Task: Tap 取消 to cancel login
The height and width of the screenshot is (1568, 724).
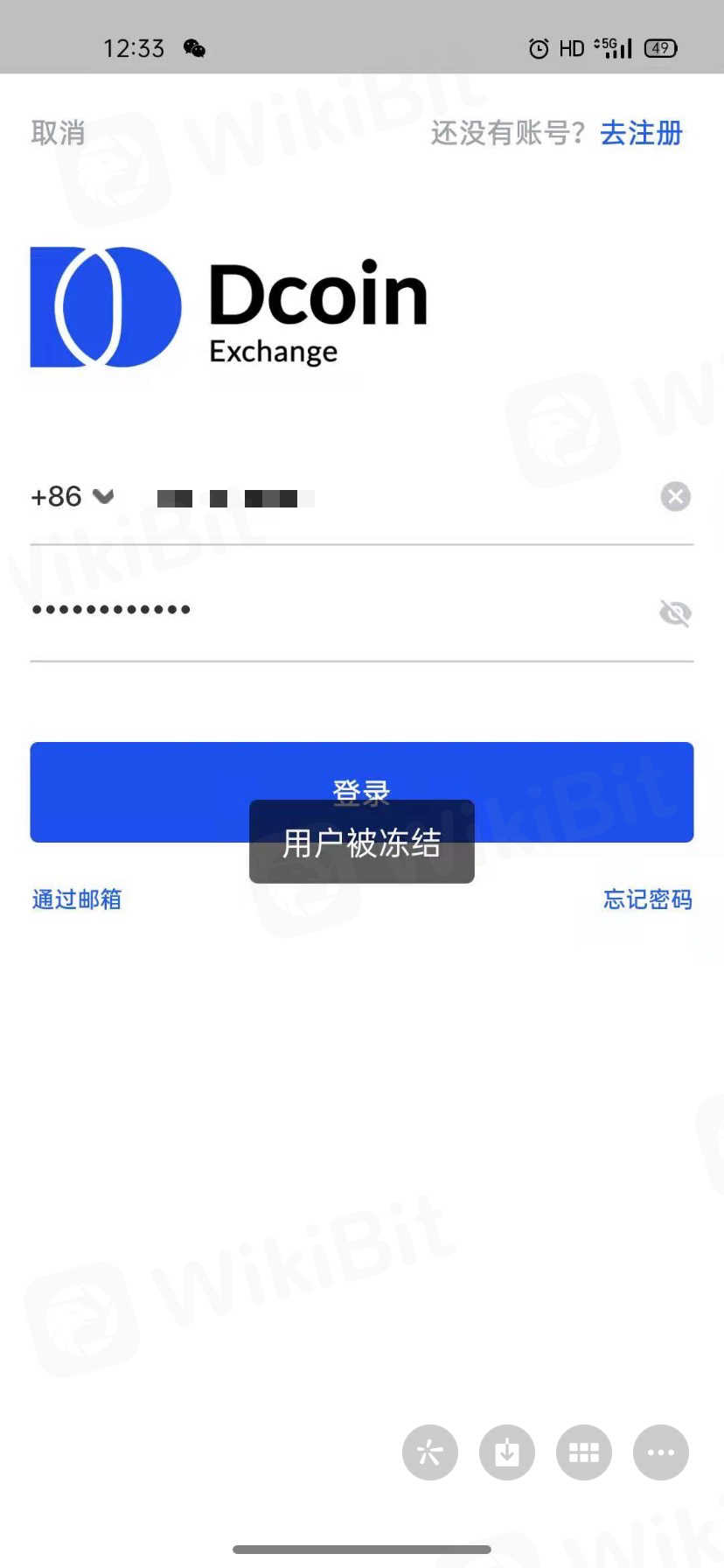Action: 58,133
